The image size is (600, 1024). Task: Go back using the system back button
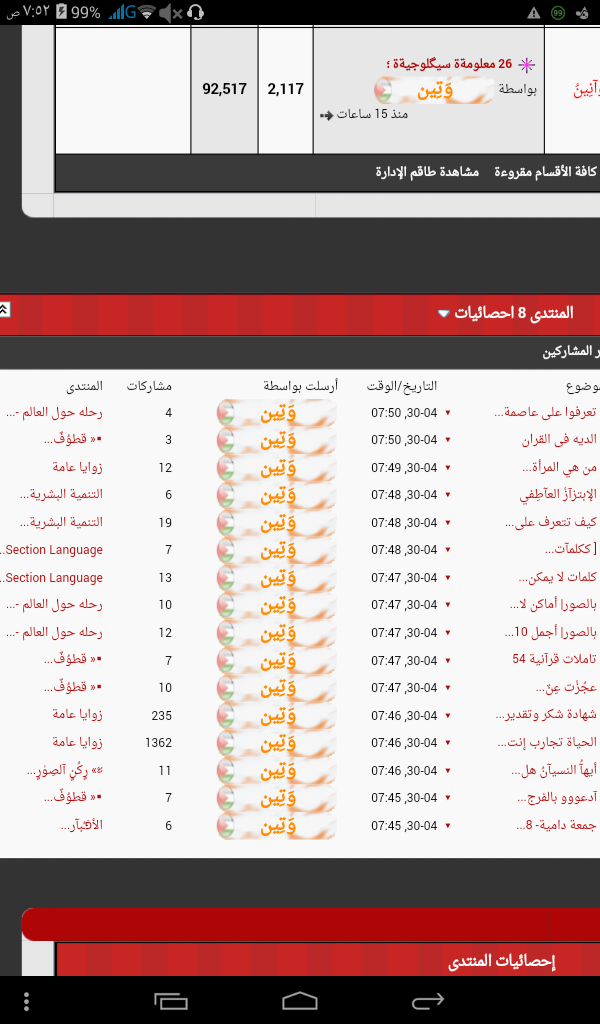[x=428, y=1000]
